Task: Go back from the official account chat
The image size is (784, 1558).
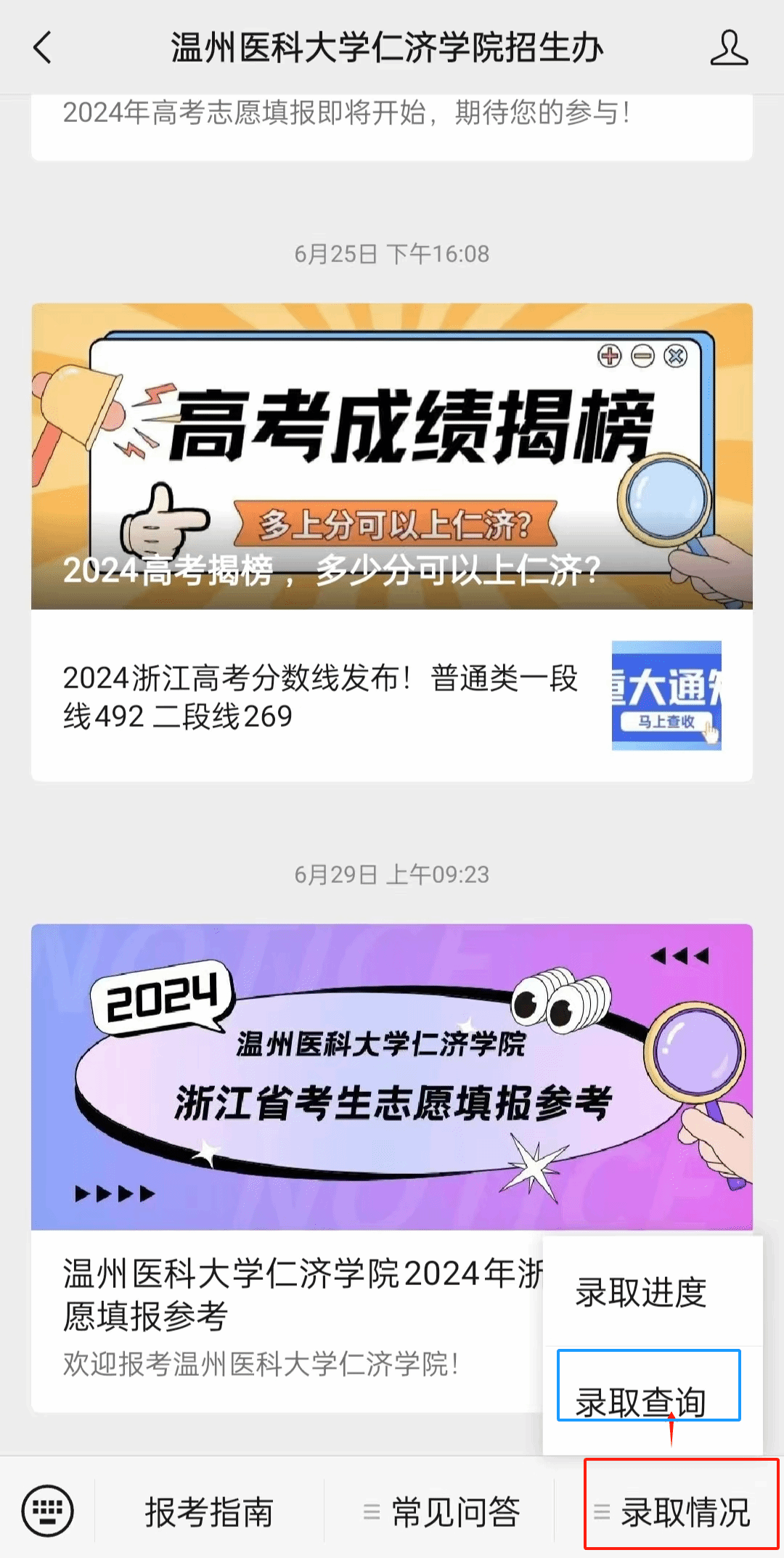Action: pyautogui.click(x=43, y=48)
